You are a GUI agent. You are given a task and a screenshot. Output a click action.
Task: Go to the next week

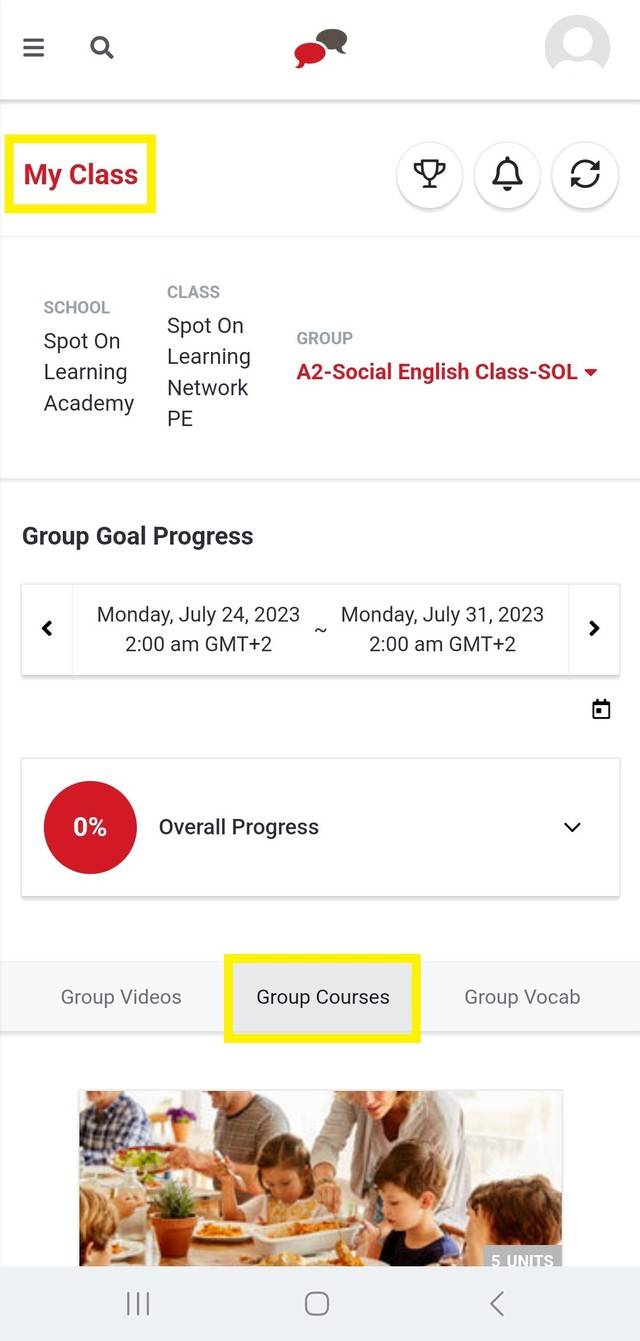(594, 629)
